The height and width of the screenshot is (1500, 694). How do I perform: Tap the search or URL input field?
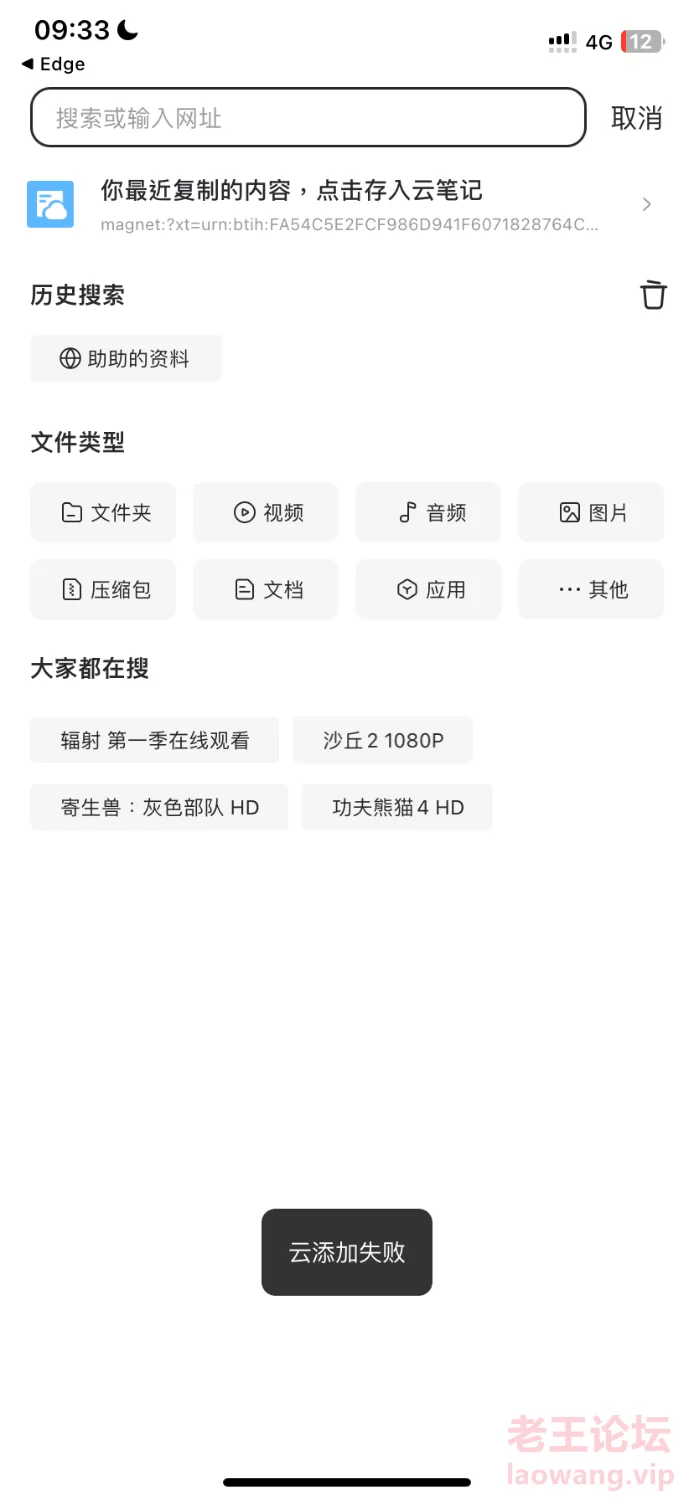click(x=308, y=118)
